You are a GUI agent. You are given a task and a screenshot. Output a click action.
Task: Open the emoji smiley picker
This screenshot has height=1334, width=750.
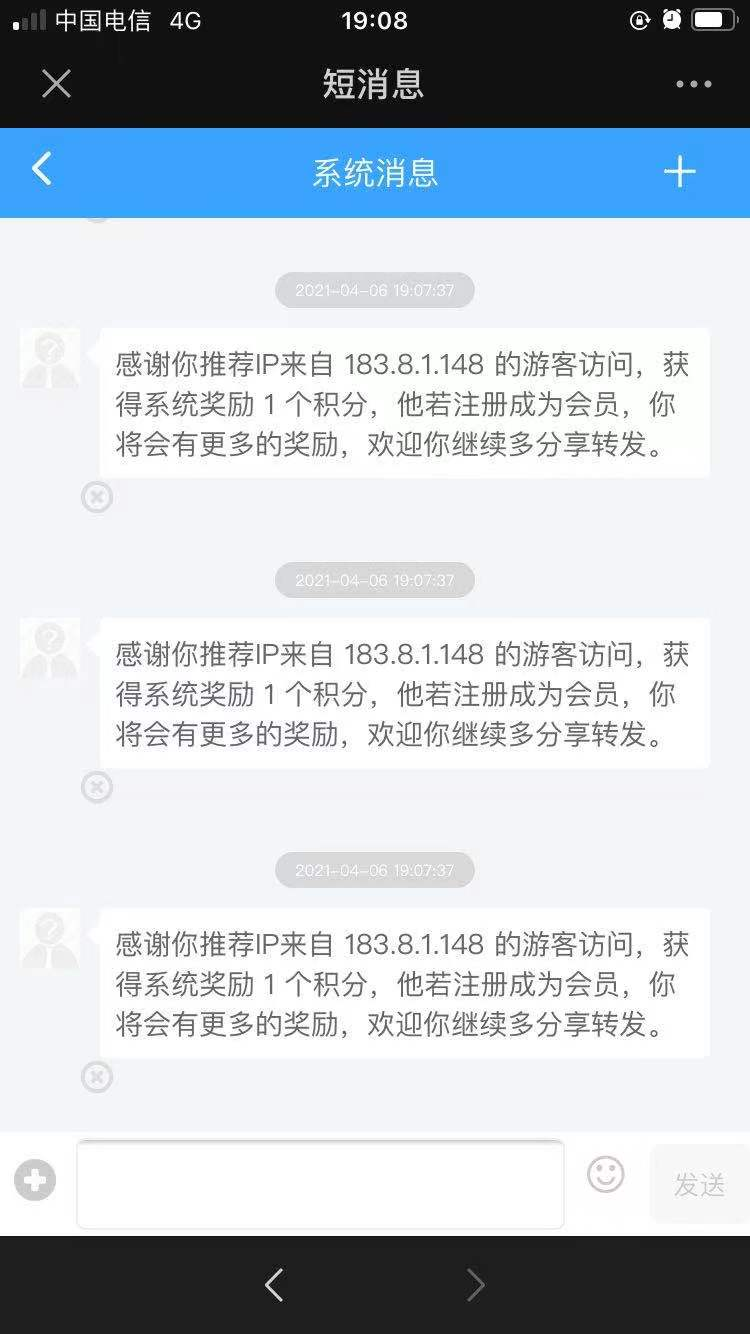coord(605,1174)
